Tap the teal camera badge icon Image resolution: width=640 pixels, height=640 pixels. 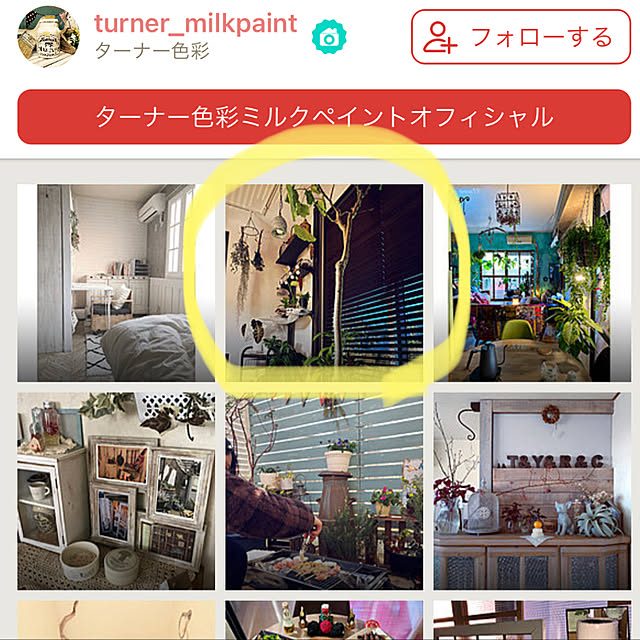coord(326,38)
